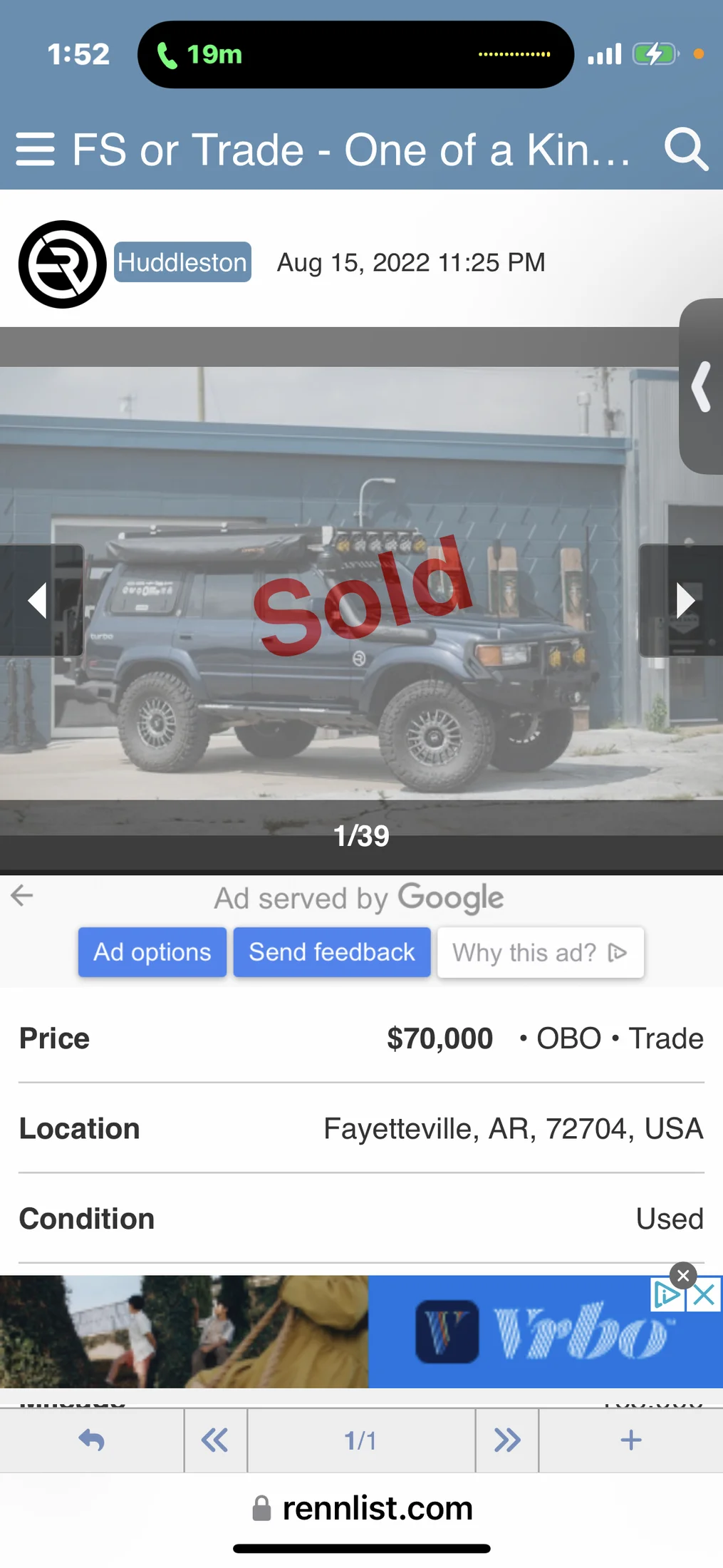723x1568 pixels.
Task: Show the next photo in gallery
Action: [x=682, y=600]
